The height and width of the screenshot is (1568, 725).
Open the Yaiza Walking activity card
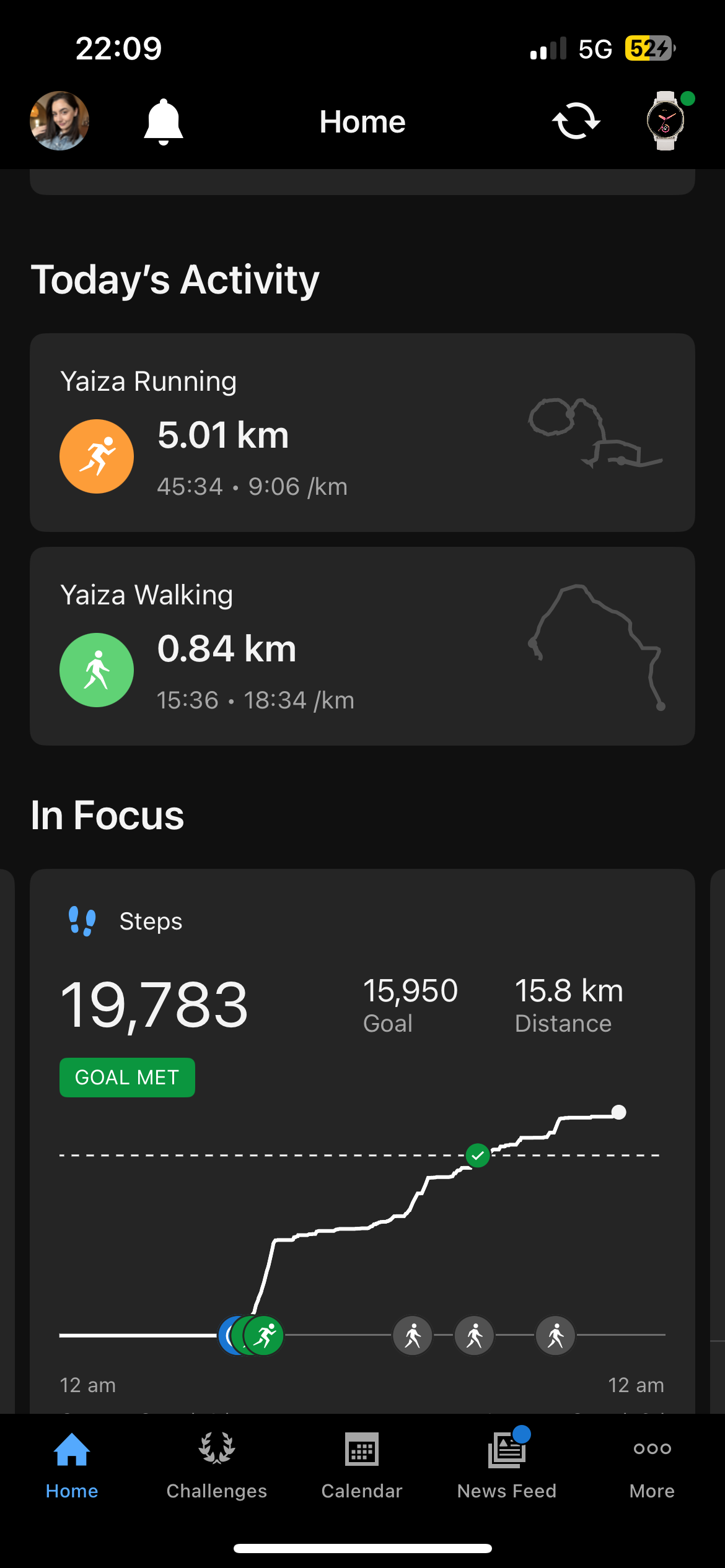(x=362, y=646)
